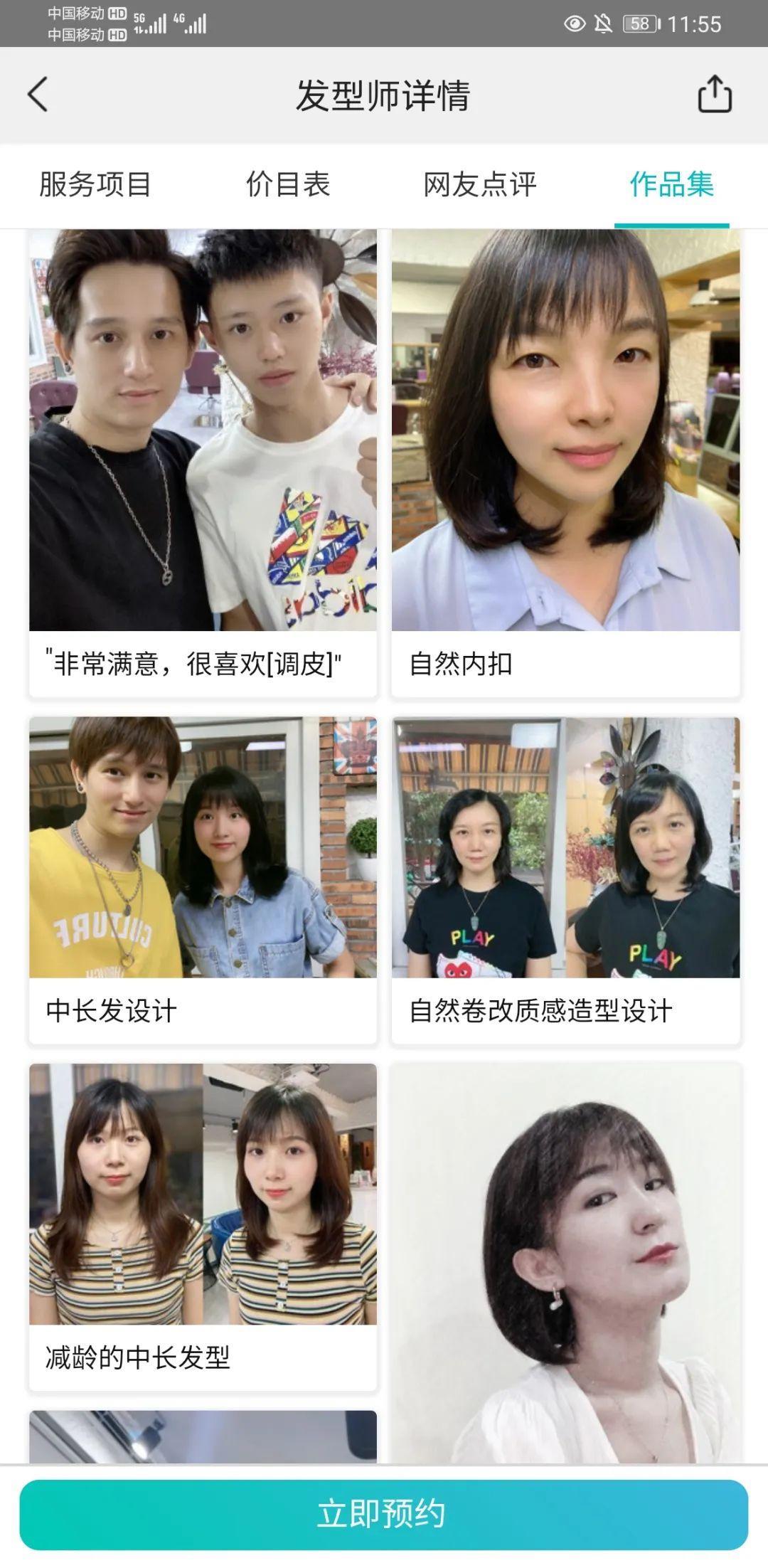768x1568 pixels.
Task: Tap 立即预约 to book now
Action: 384,1514
